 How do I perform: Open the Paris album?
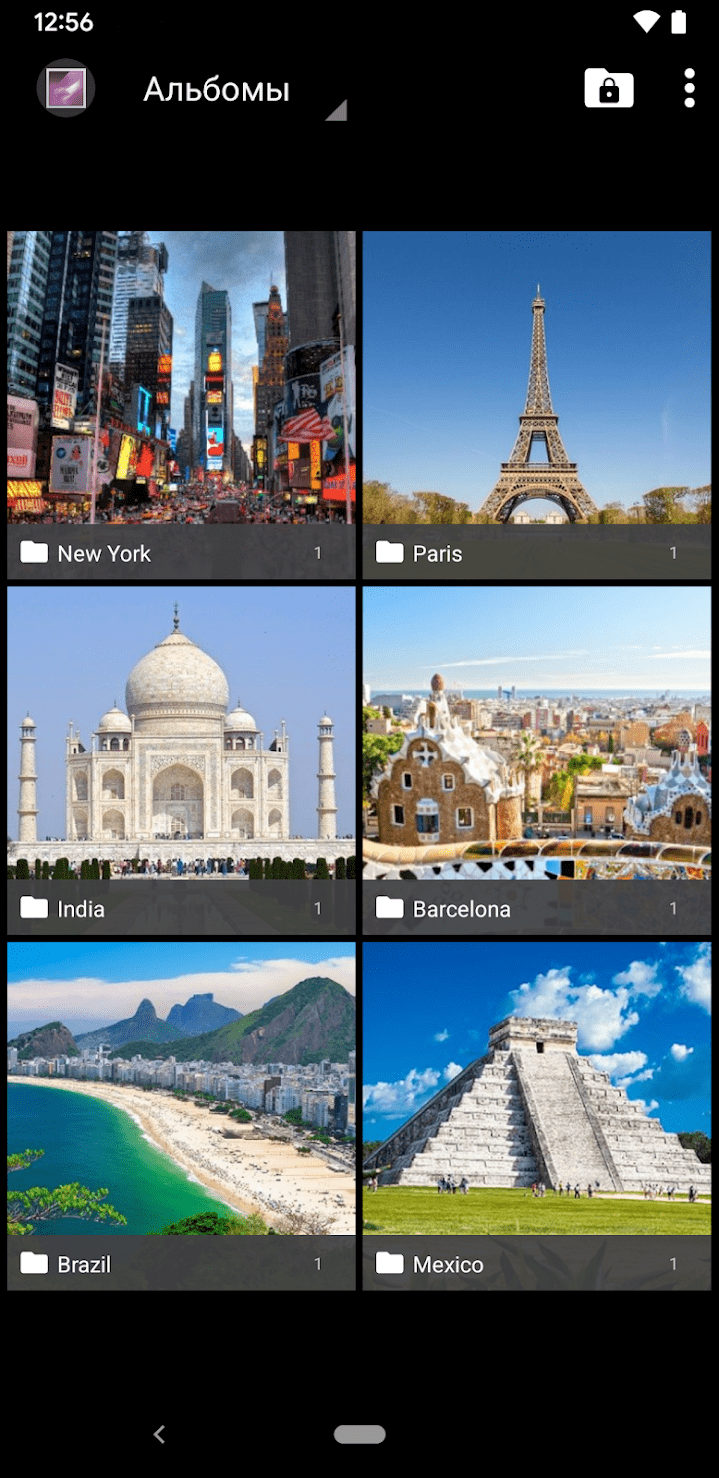tap(537, 404)
